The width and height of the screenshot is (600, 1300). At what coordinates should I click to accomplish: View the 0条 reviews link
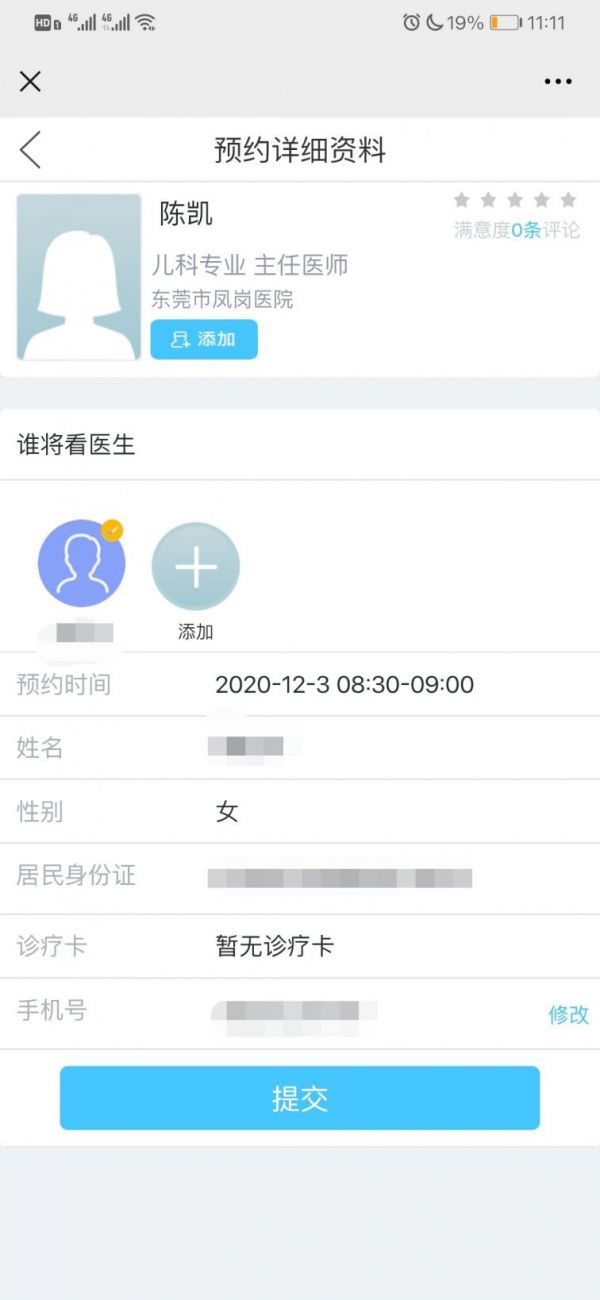tap(526, 230)
